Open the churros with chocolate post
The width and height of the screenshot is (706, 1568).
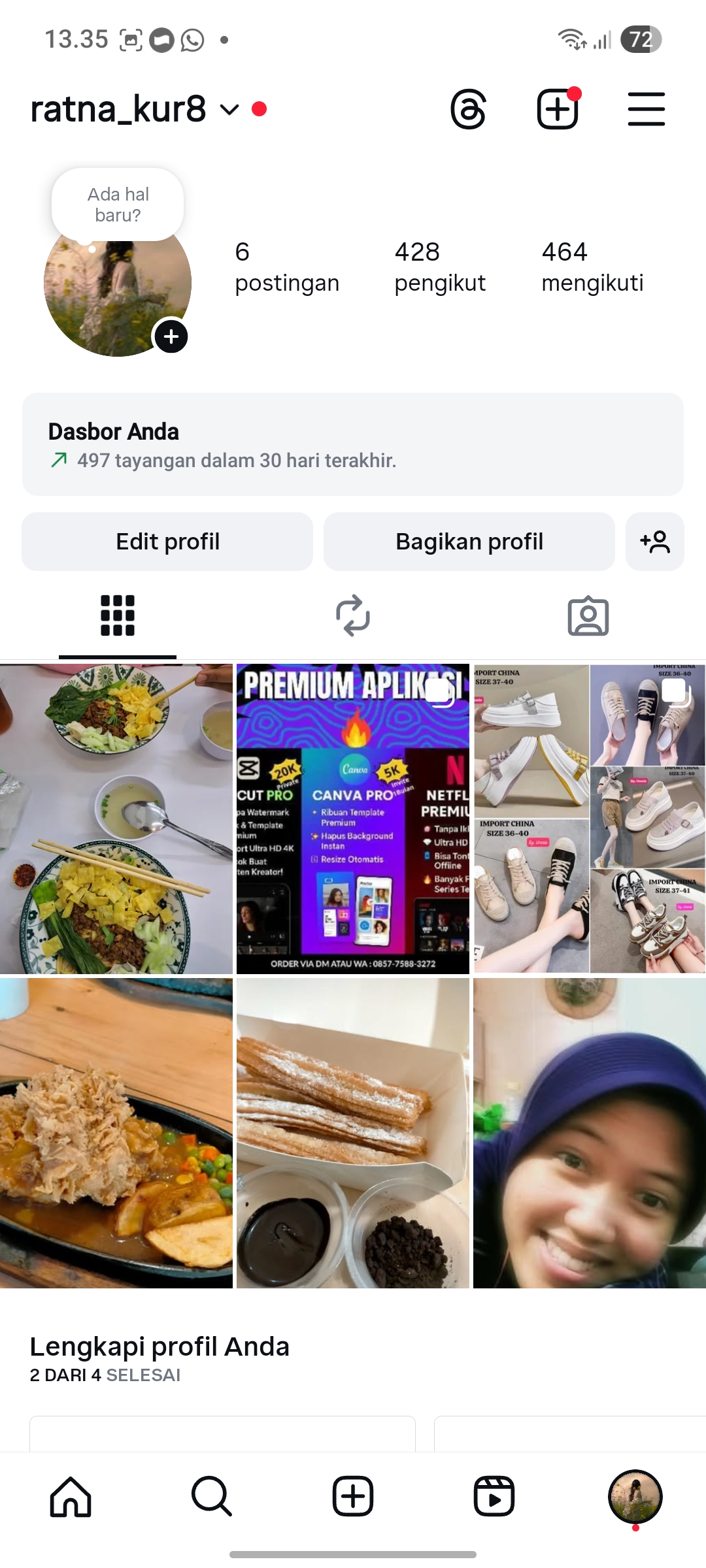pos(353,1133)
